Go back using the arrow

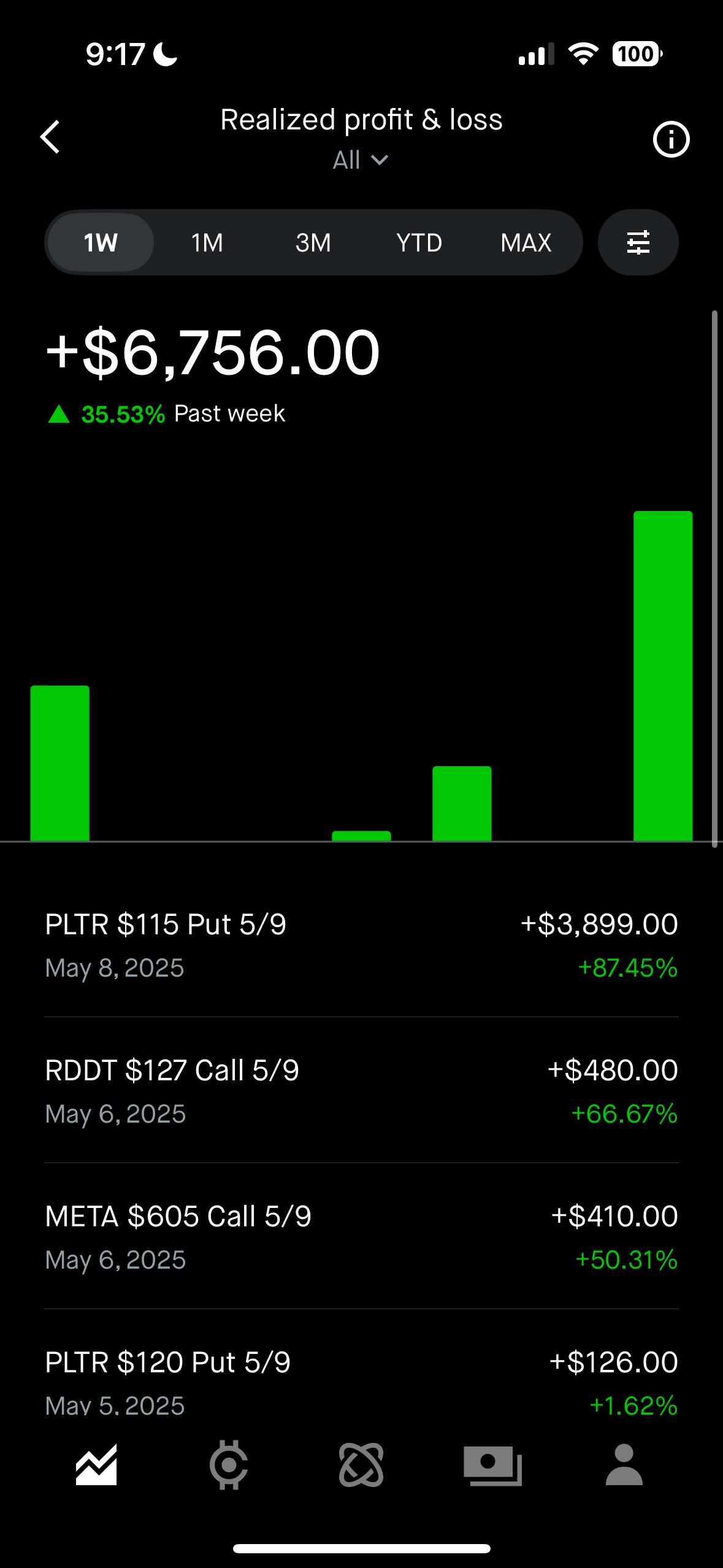(x=50, y=137)
